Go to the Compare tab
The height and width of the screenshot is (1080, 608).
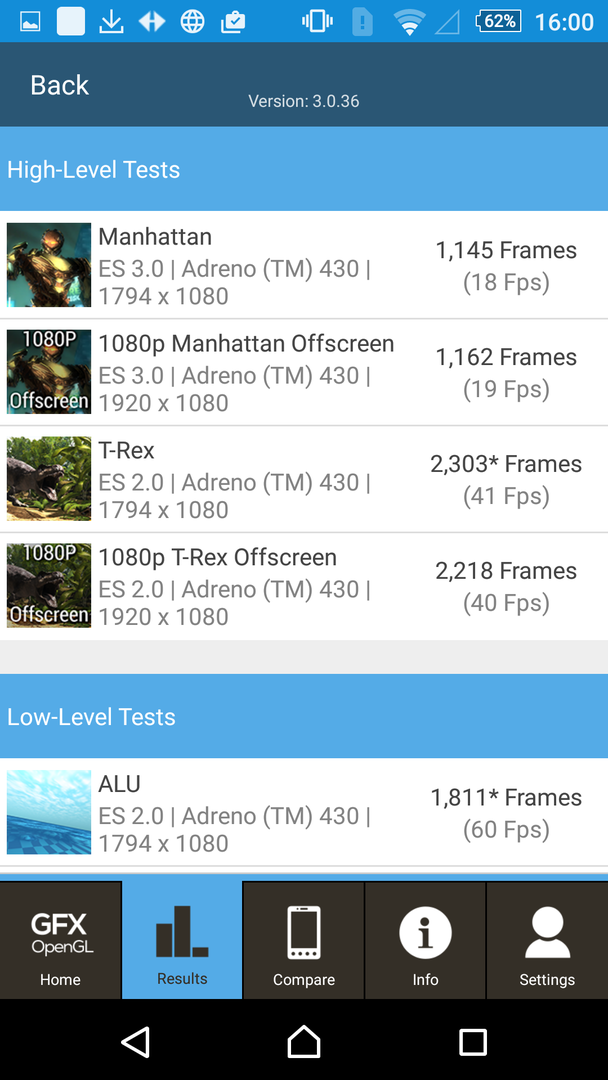pos(304,940)
